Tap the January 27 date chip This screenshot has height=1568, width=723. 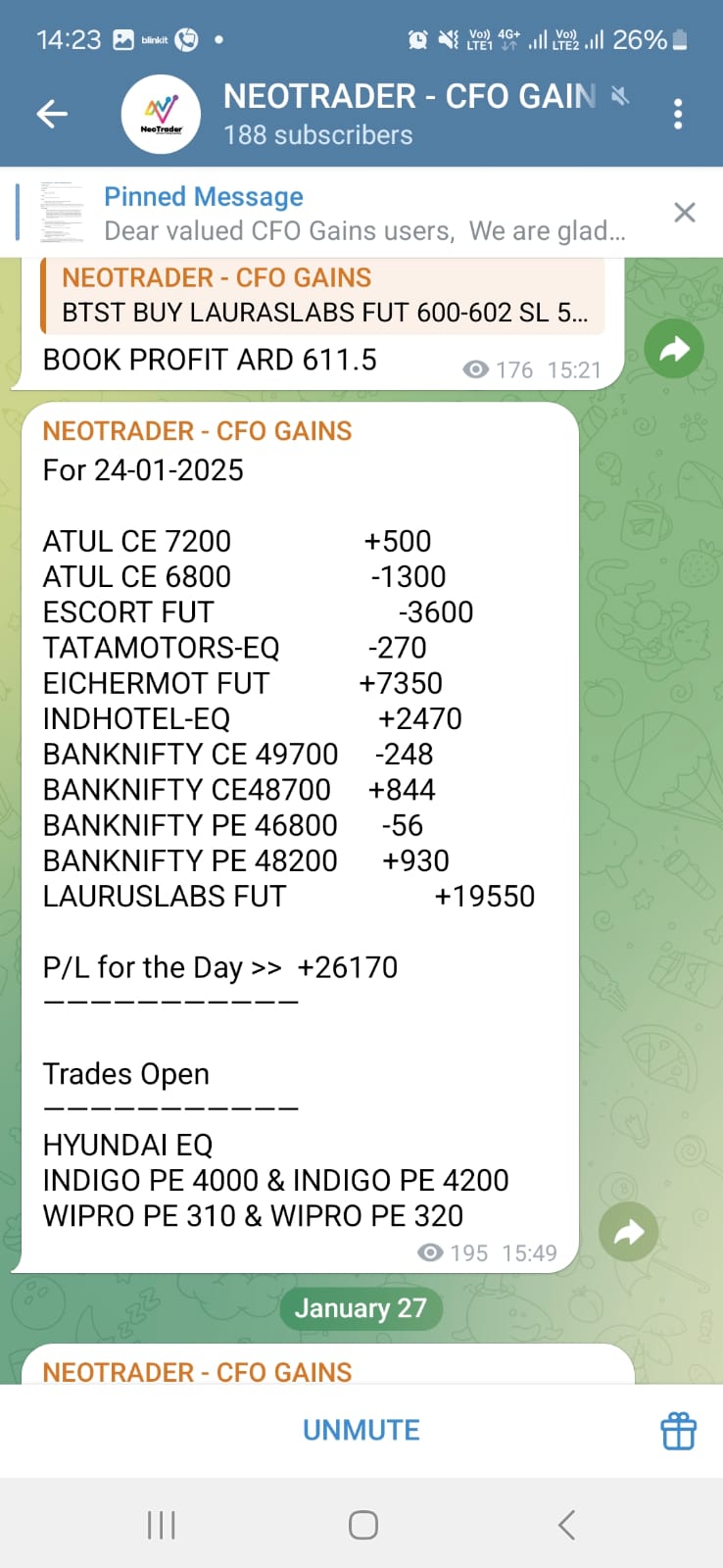pos(361,1308)
